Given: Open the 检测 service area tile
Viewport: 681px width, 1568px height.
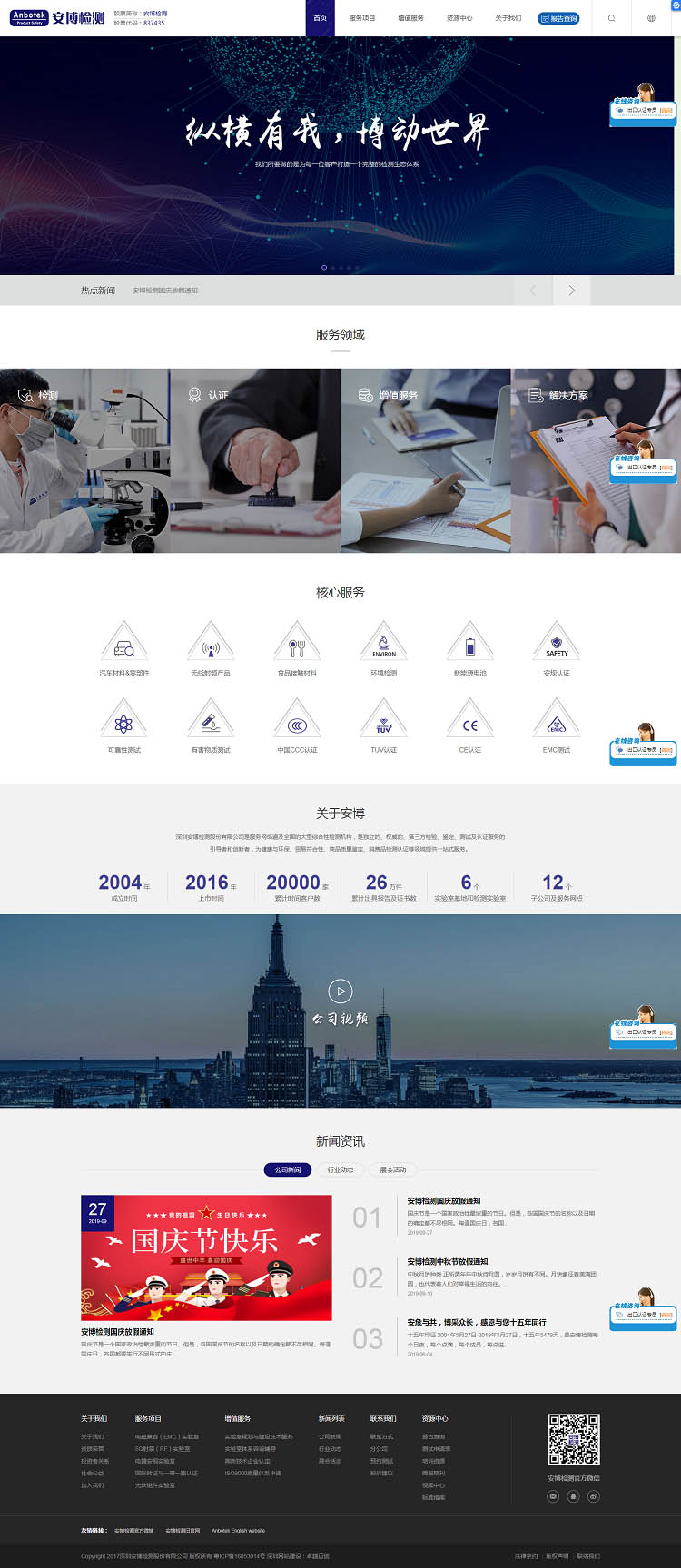Looking at the screenshot, I should click(x=84, y=460).
